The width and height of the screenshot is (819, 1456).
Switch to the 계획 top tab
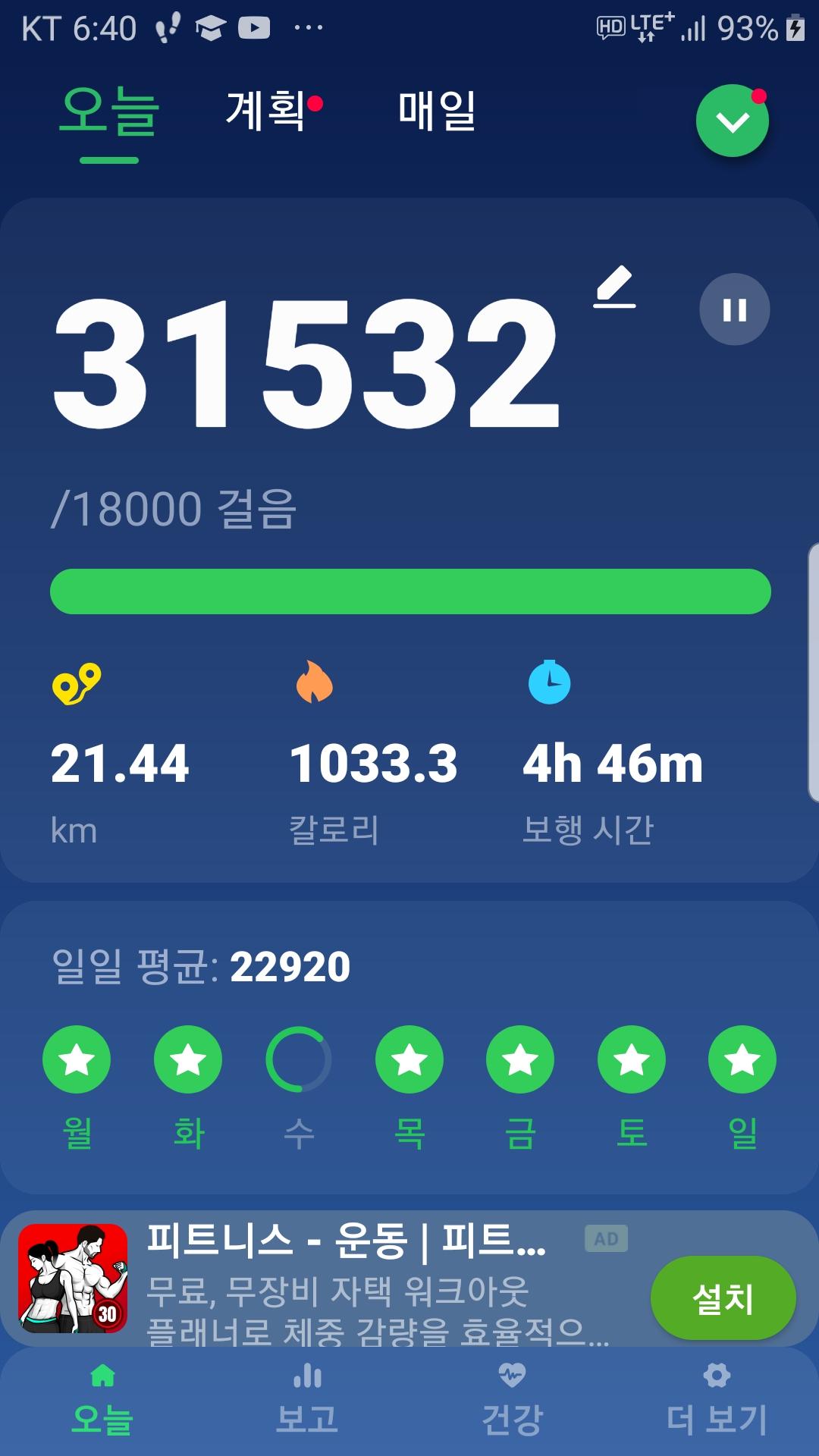(x=267, y=111)
